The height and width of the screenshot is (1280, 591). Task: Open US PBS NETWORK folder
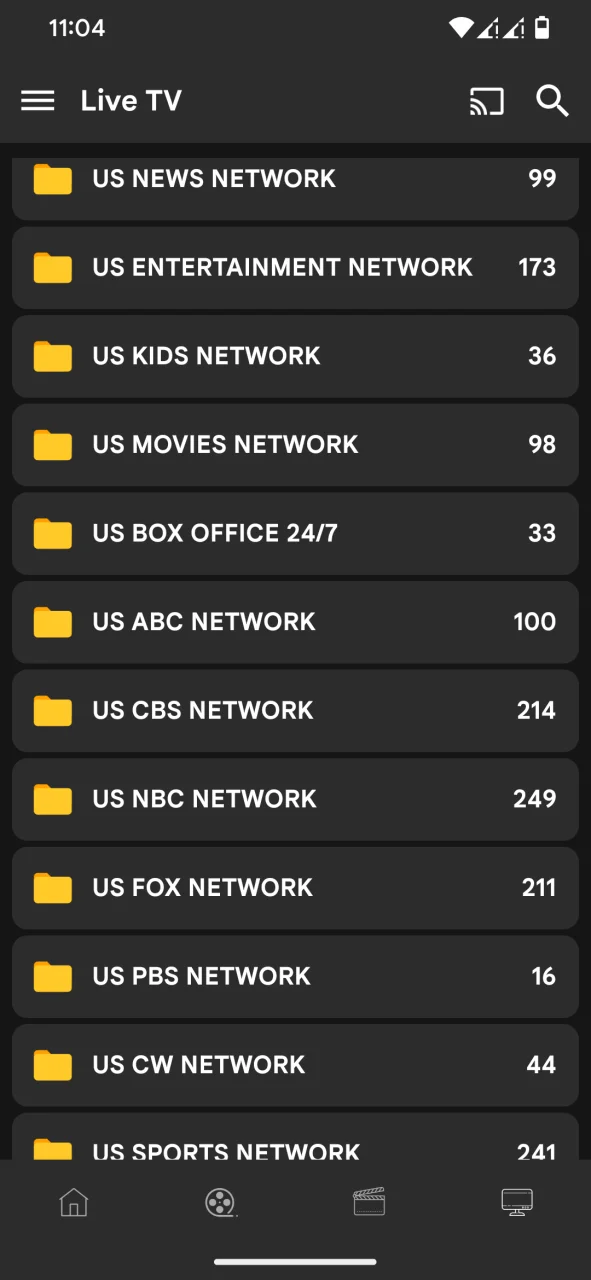(295, 976)
